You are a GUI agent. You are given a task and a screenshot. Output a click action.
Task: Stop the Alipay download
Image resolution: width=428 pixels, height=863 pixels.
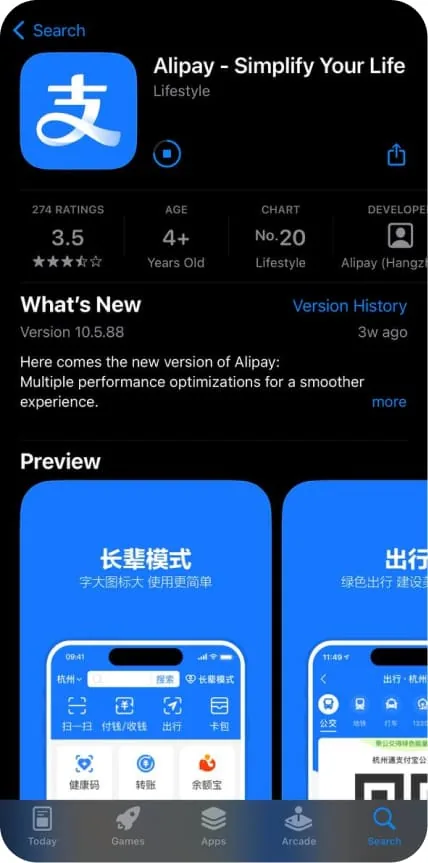coord(167,155)
